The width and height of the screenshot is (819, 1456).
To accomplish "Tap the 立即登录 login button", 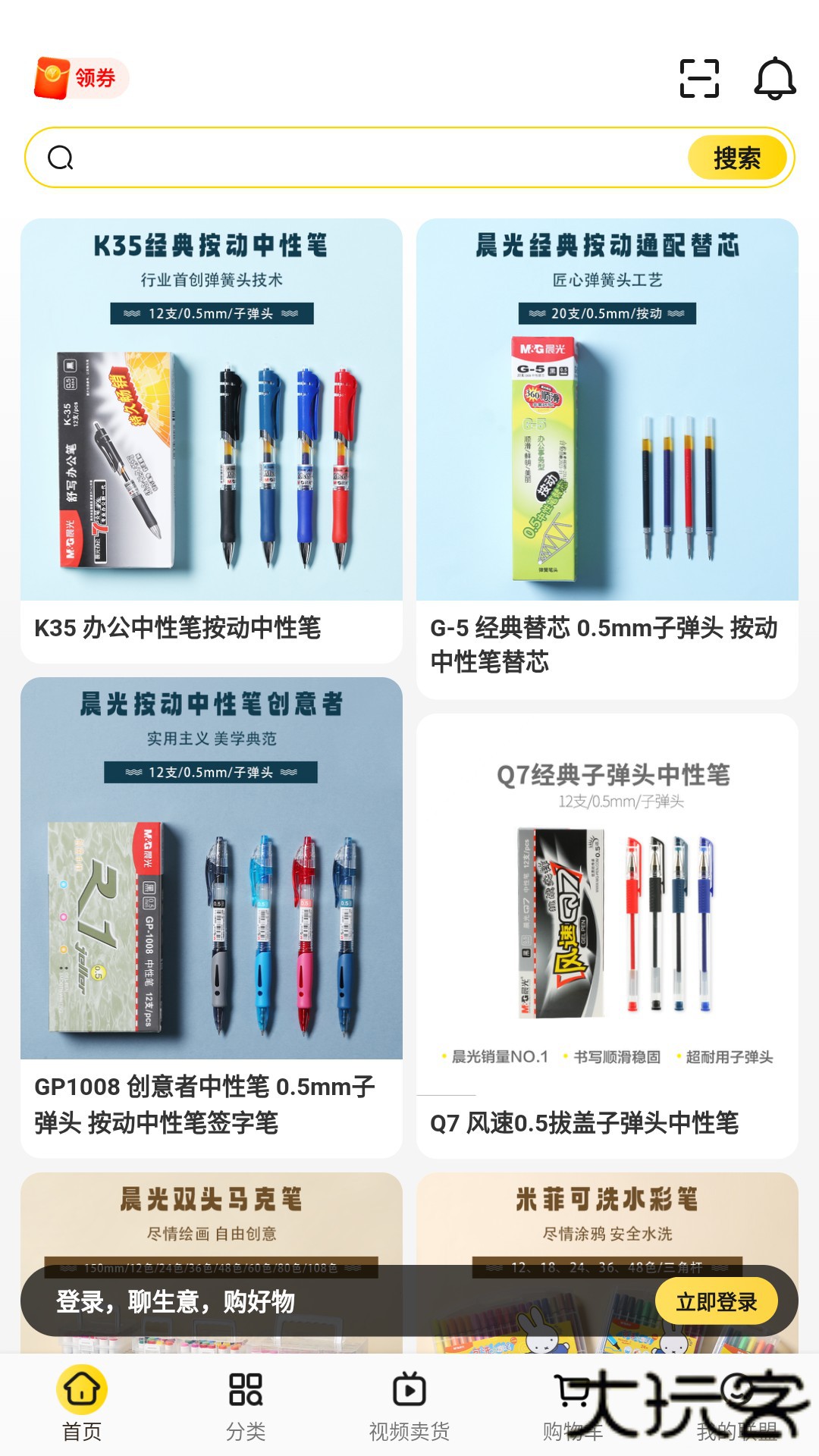I will coord(717,1300).
